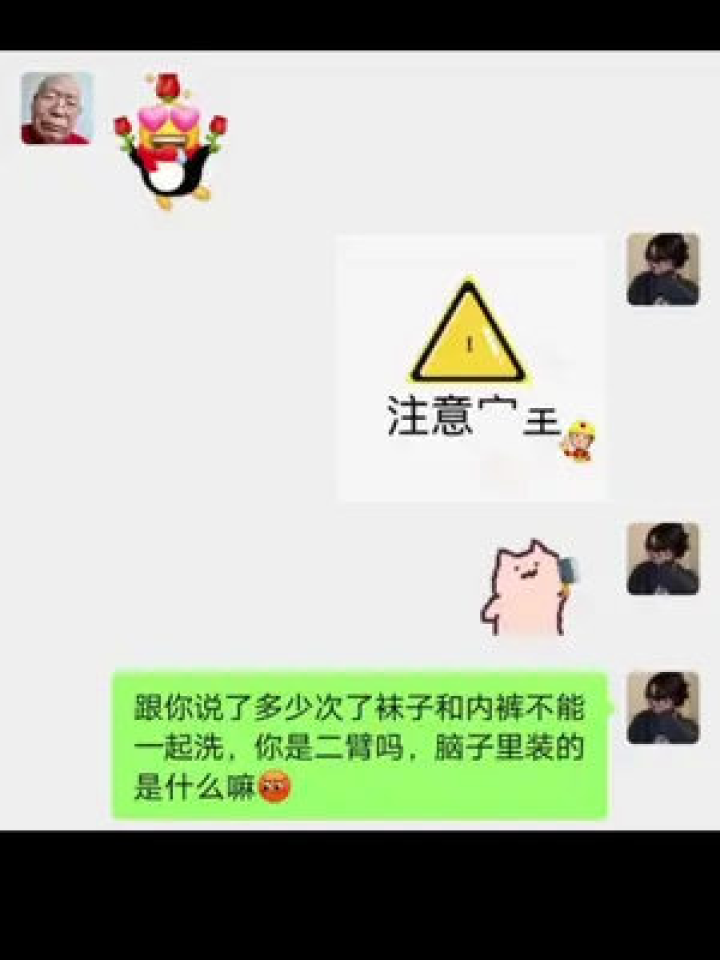
Task: Open the yellow warning triangle sticker image
Action: pyautogui.click(x=470, y=367)
